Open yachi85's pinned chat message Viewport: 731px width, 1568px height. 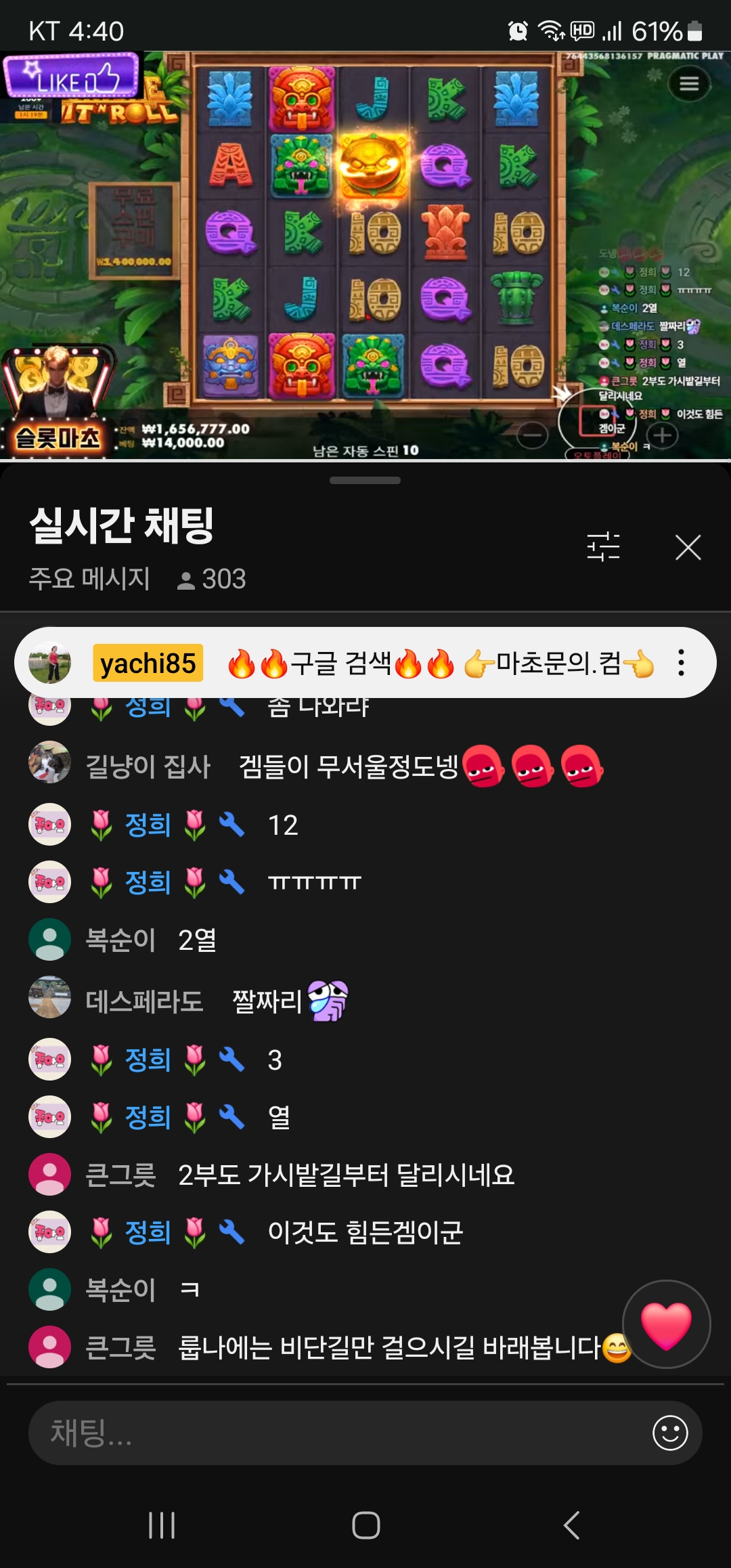tap(379, 663)
